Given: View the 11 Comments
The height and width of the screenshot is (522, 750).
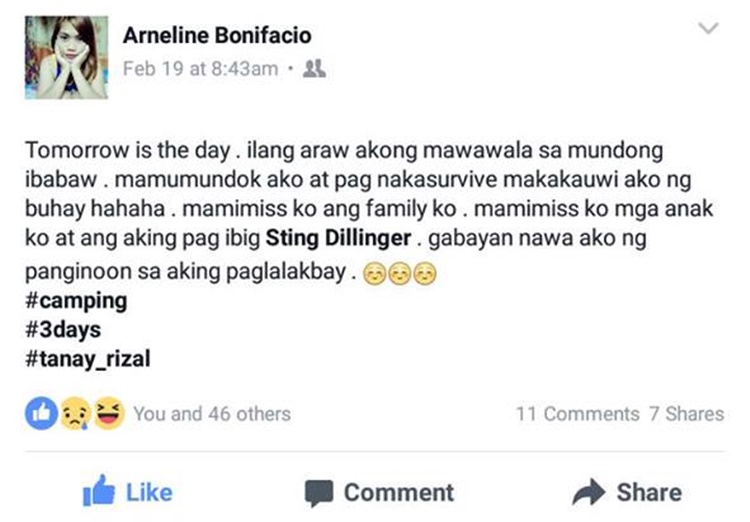Looking at the screenshot, I should (x=577, y=413).
